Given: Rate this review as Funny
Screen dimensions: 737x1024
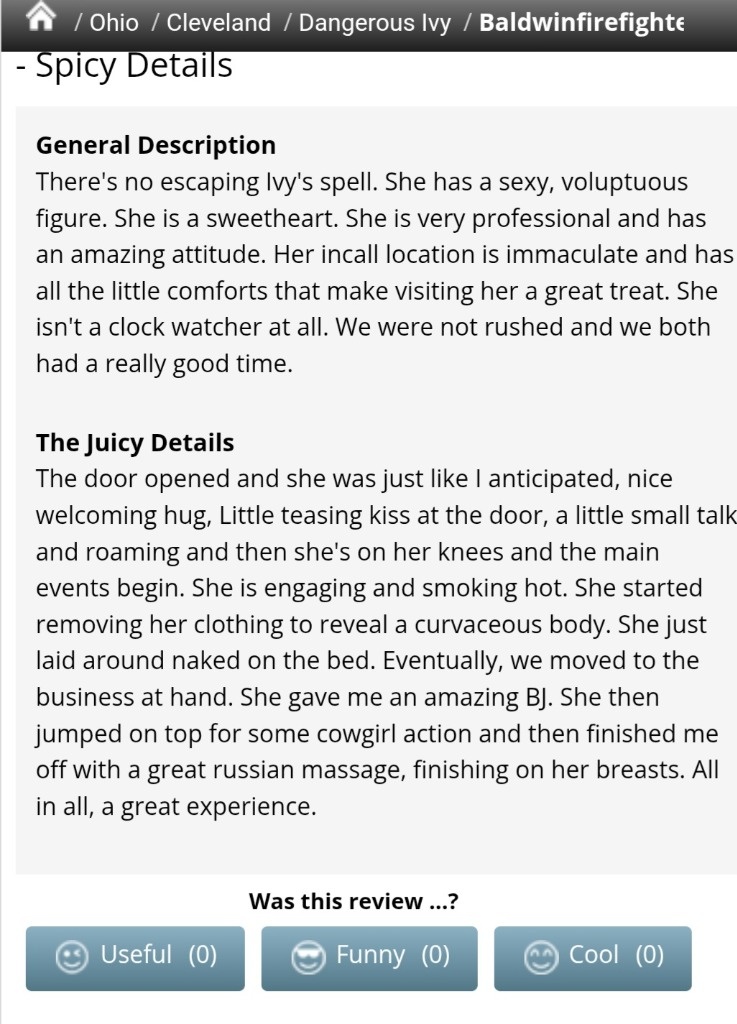Looking at the screenshot, I should coord(369,957).
